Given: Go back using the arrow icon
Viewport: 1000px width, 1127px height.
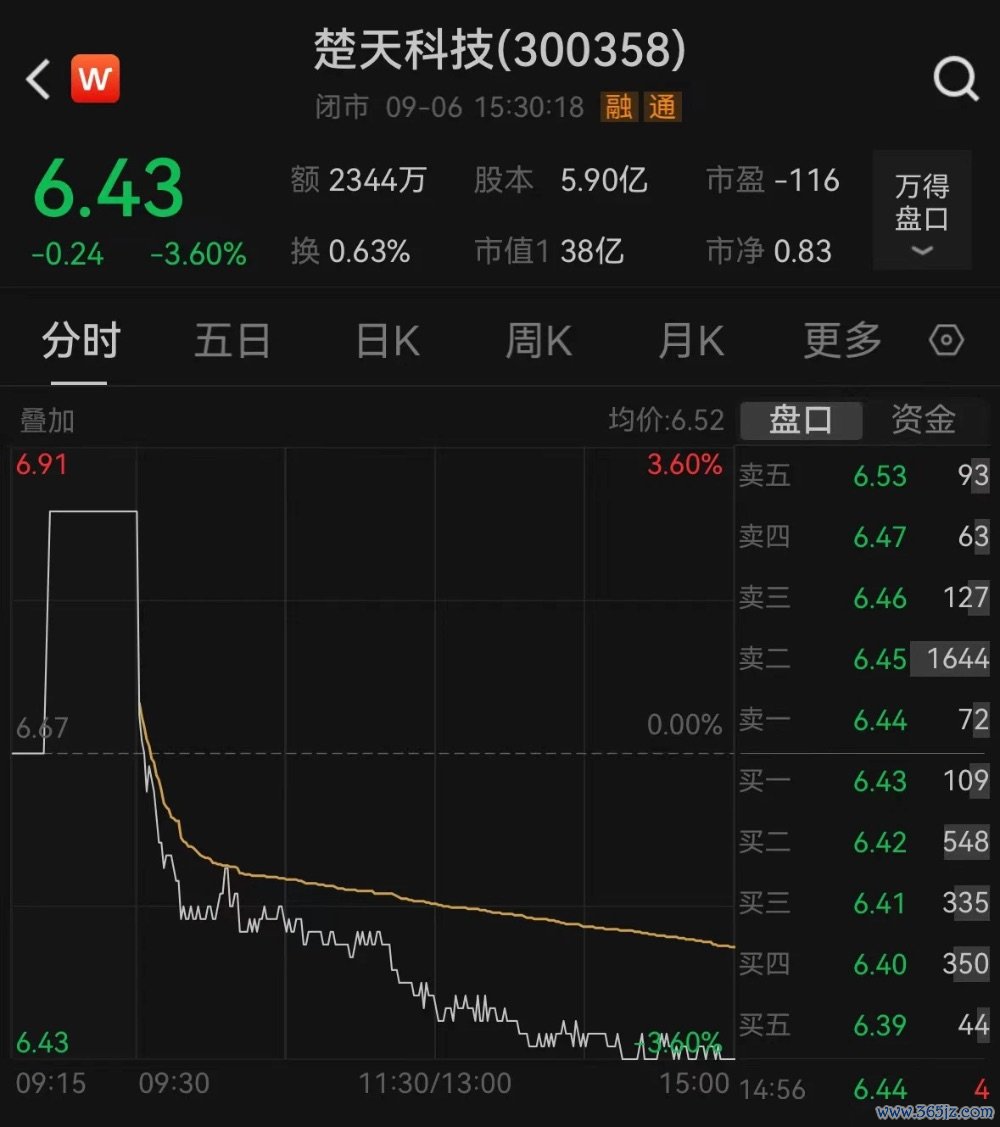Looking at the screenshot, I should coord(38,79).
